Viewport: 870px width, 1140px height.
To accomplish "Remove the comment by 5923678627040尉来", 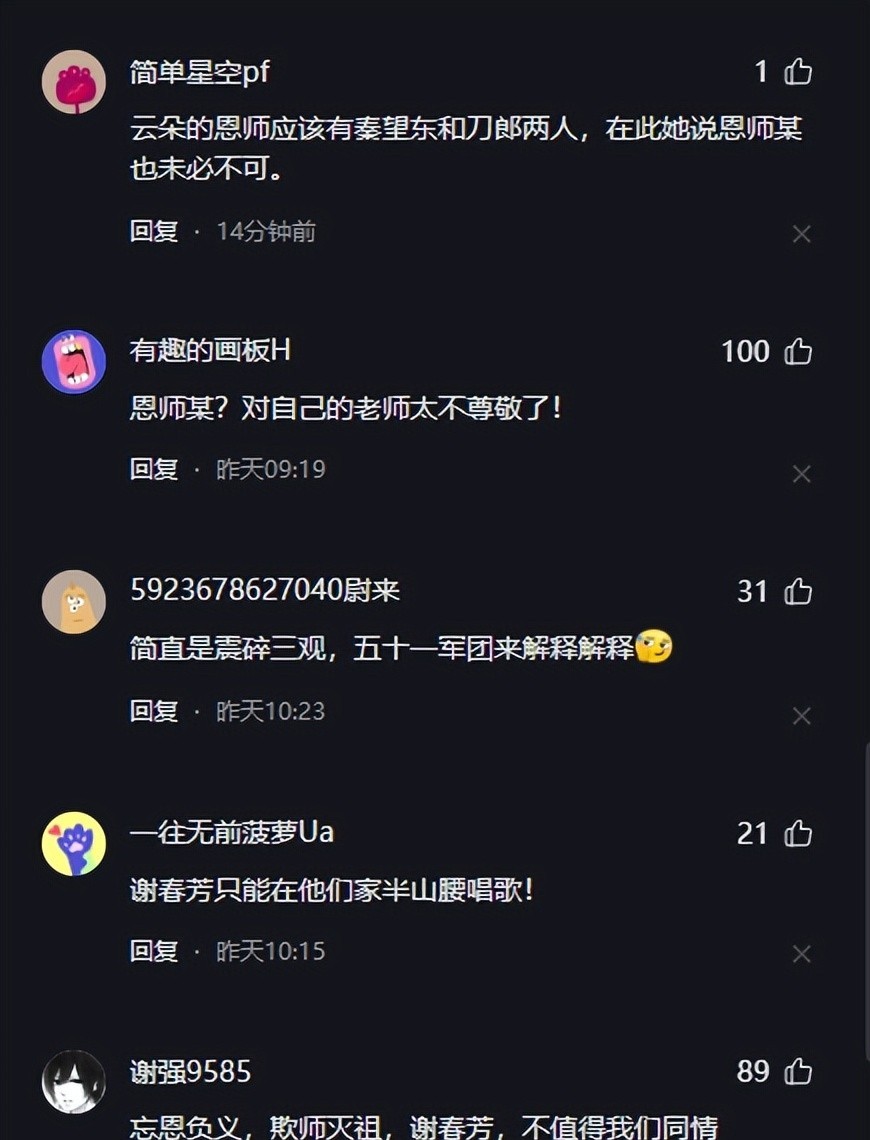I will pyautogui.click(x=801, y=716).
